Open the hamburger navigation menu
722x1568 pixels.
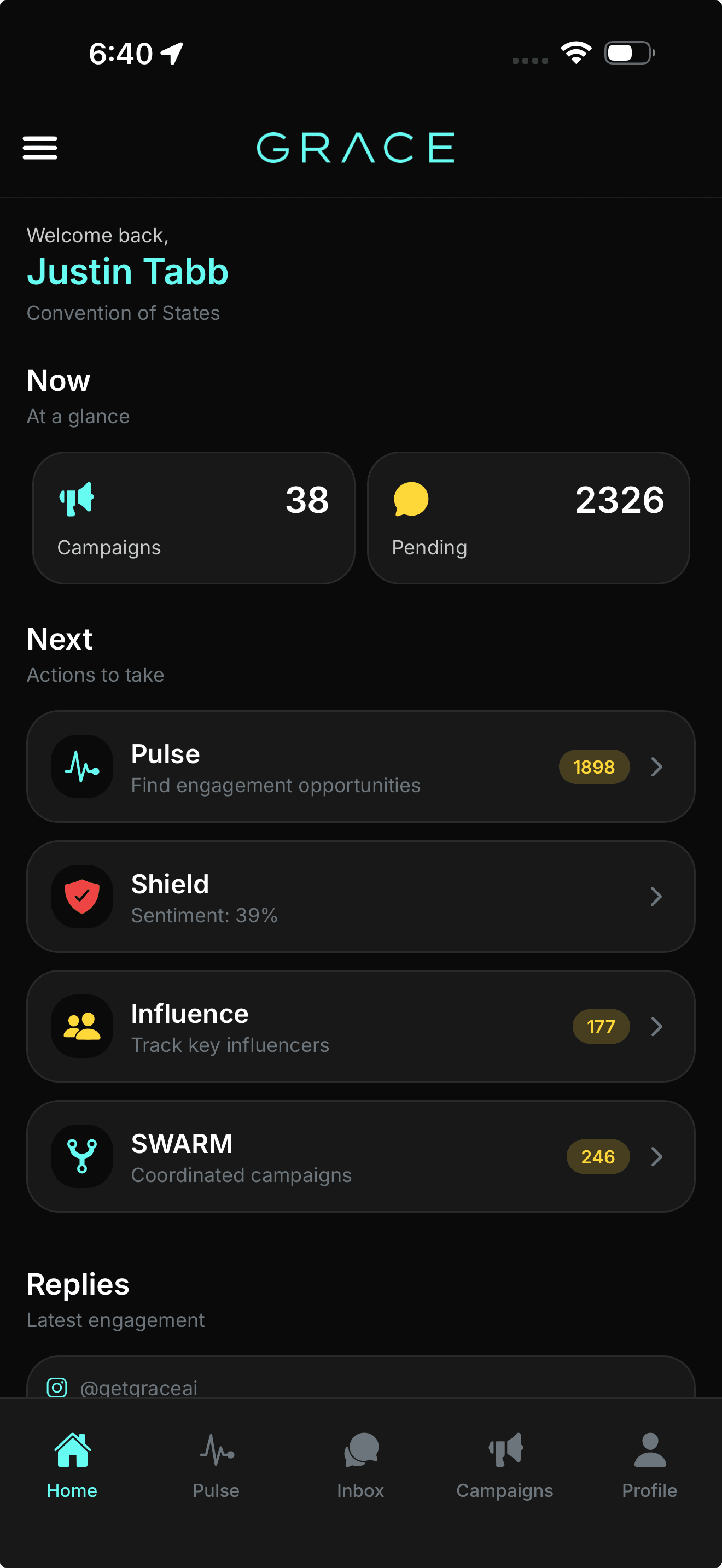39,146
